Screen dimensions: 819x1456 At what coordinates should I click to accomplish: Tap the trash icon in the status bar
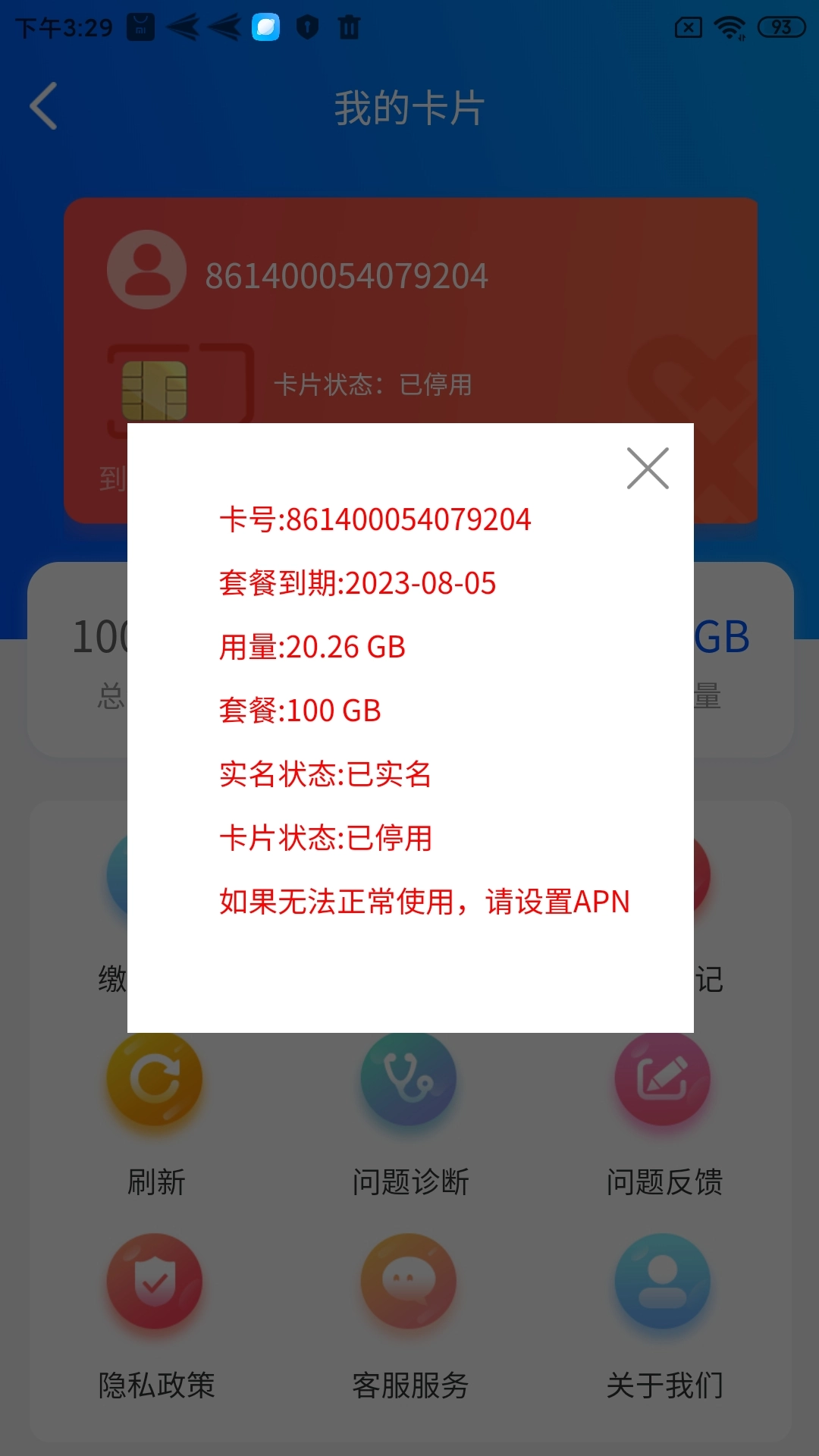coord(349,29)
